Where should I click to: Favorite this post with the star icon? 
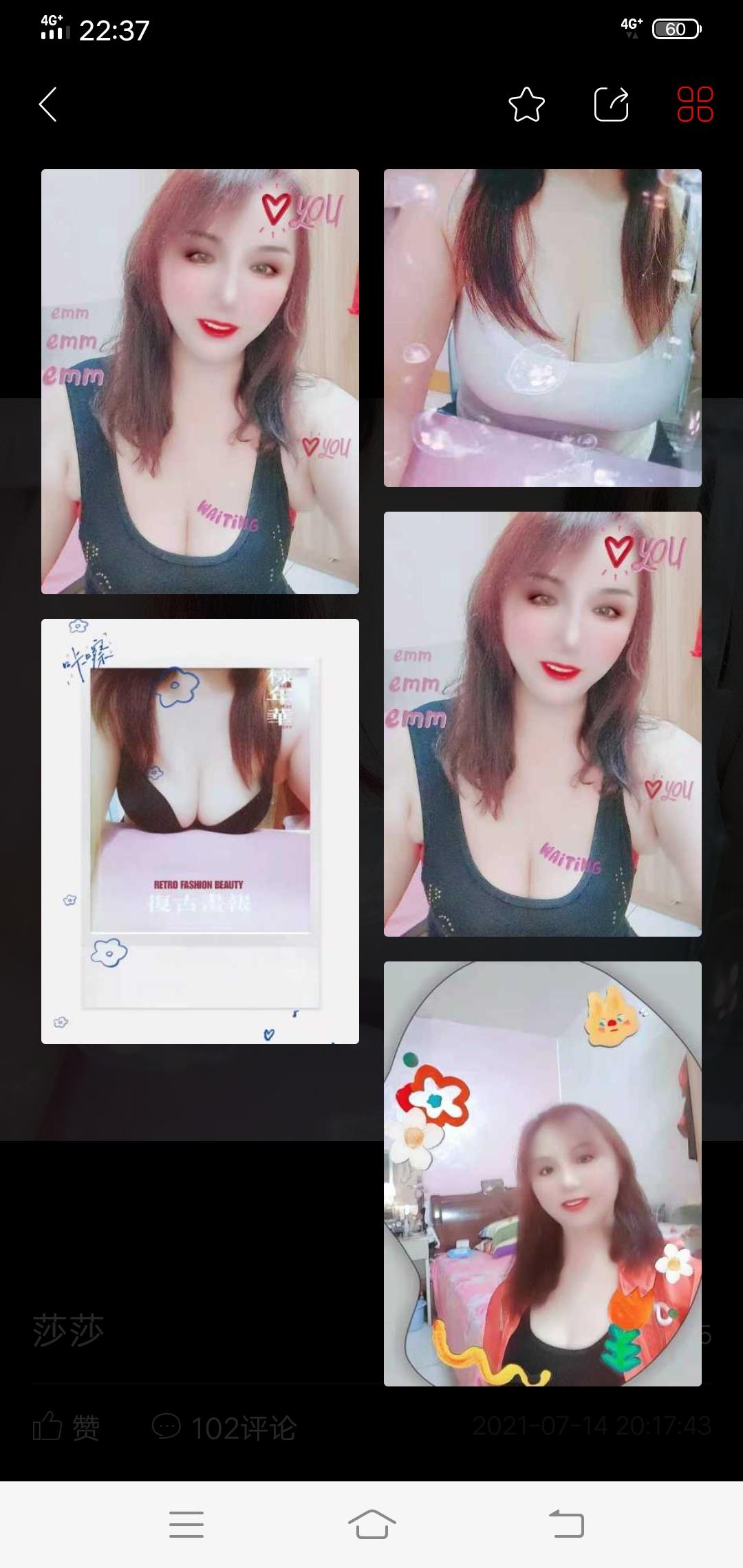click(x=526, y=105)
